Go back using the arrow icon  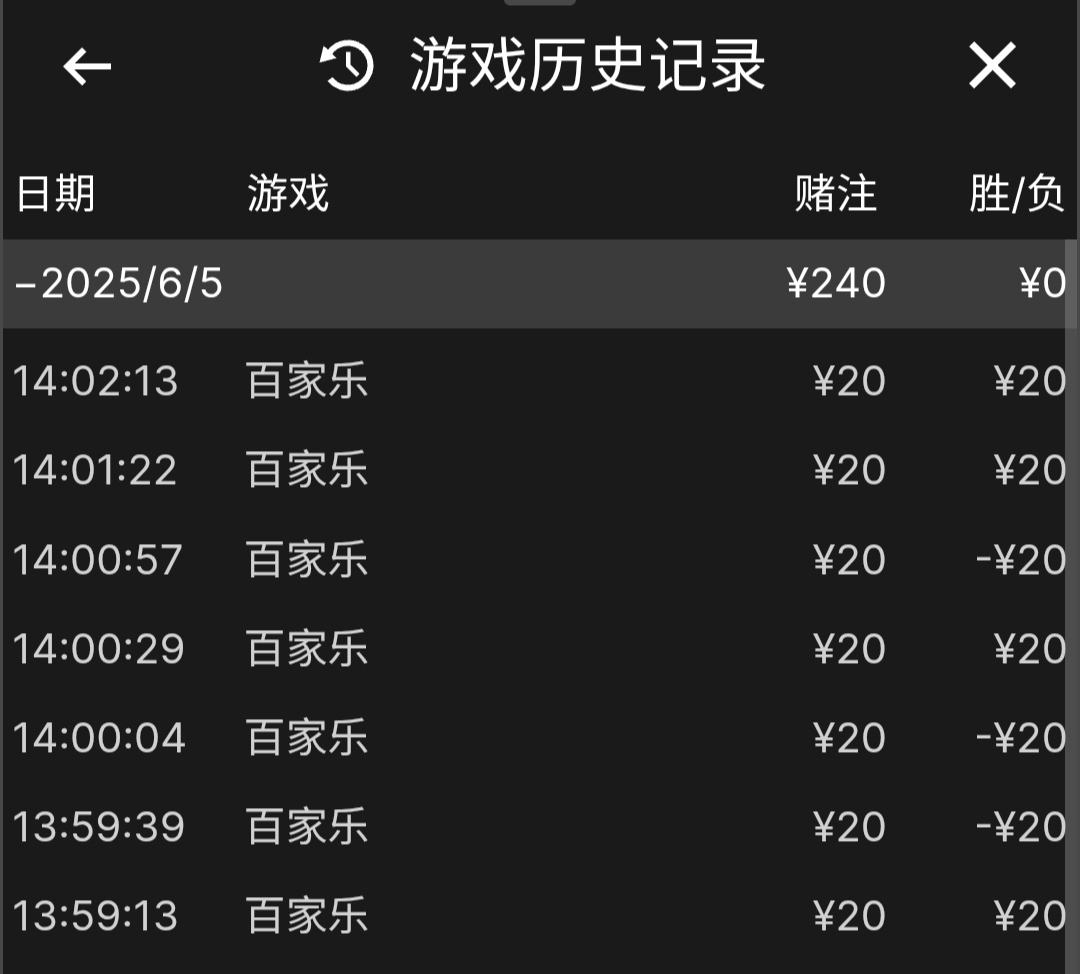point(87,67)
